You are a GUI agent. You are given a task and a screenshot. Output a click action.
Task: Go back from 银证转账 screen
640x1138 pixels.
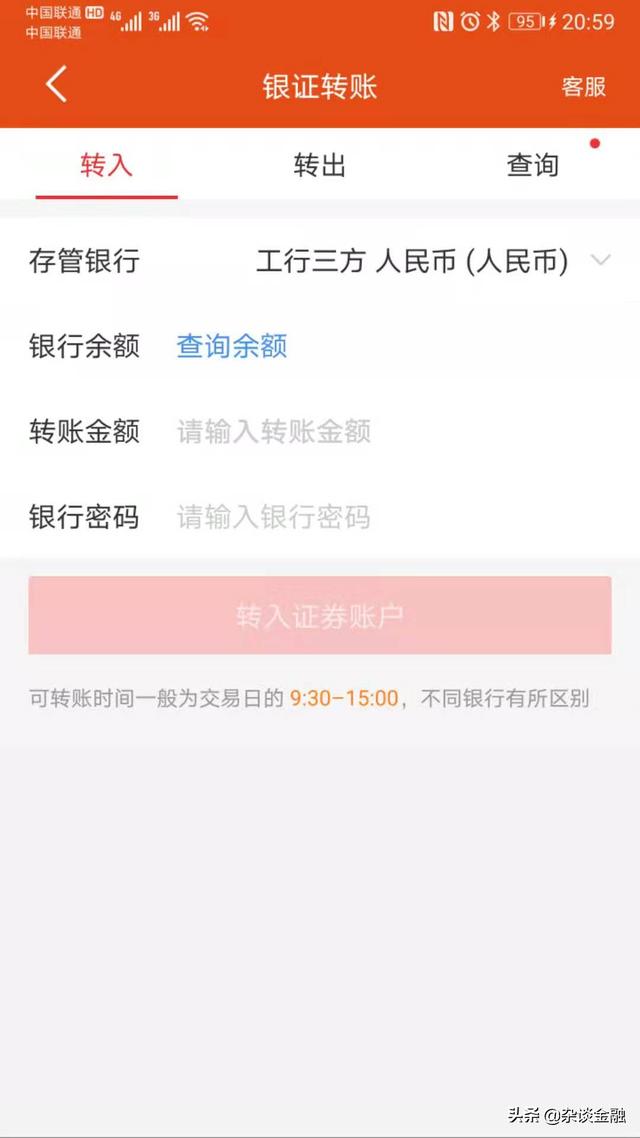tap(57, 86)
